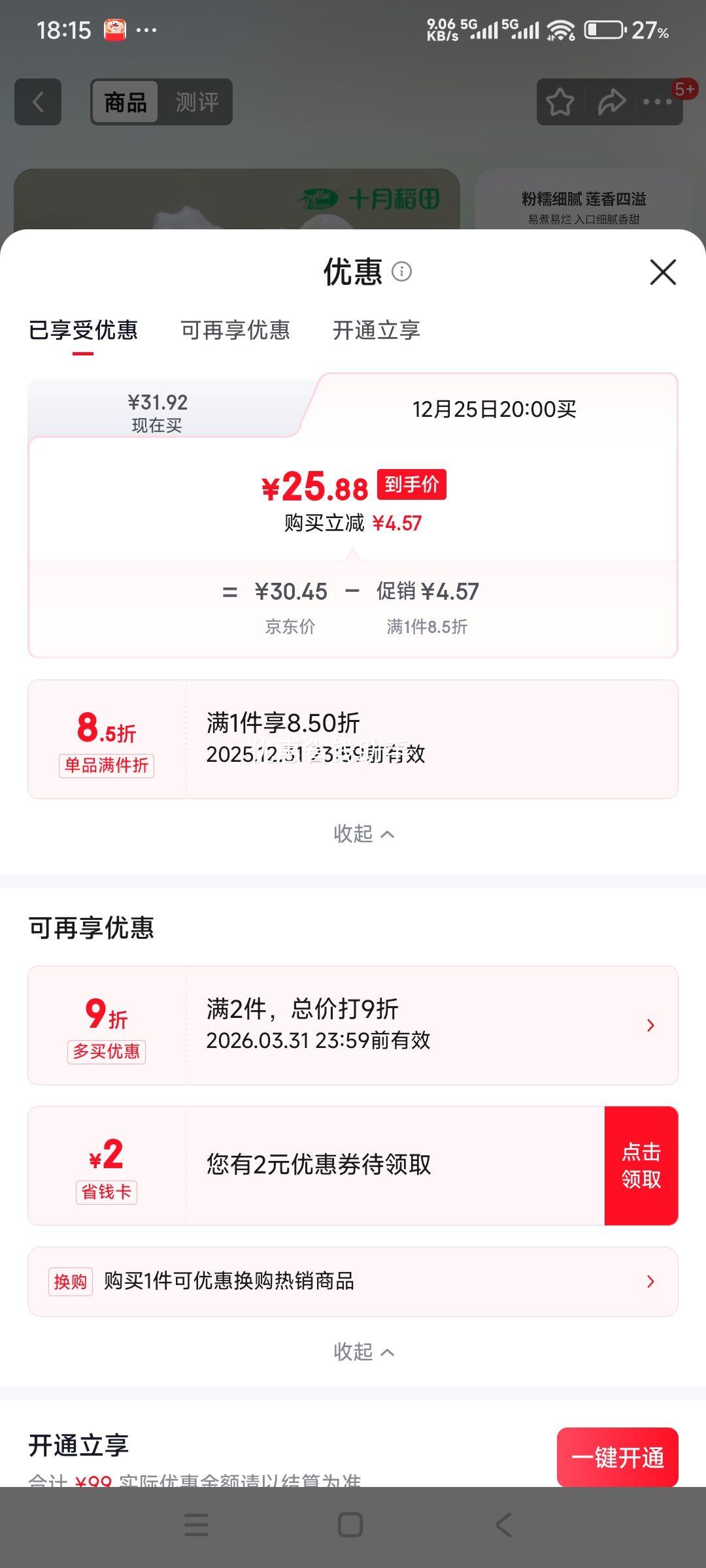706x1568 pixels.
Task: Tap the star to favorite this product
Action: (x=561, y=102)
